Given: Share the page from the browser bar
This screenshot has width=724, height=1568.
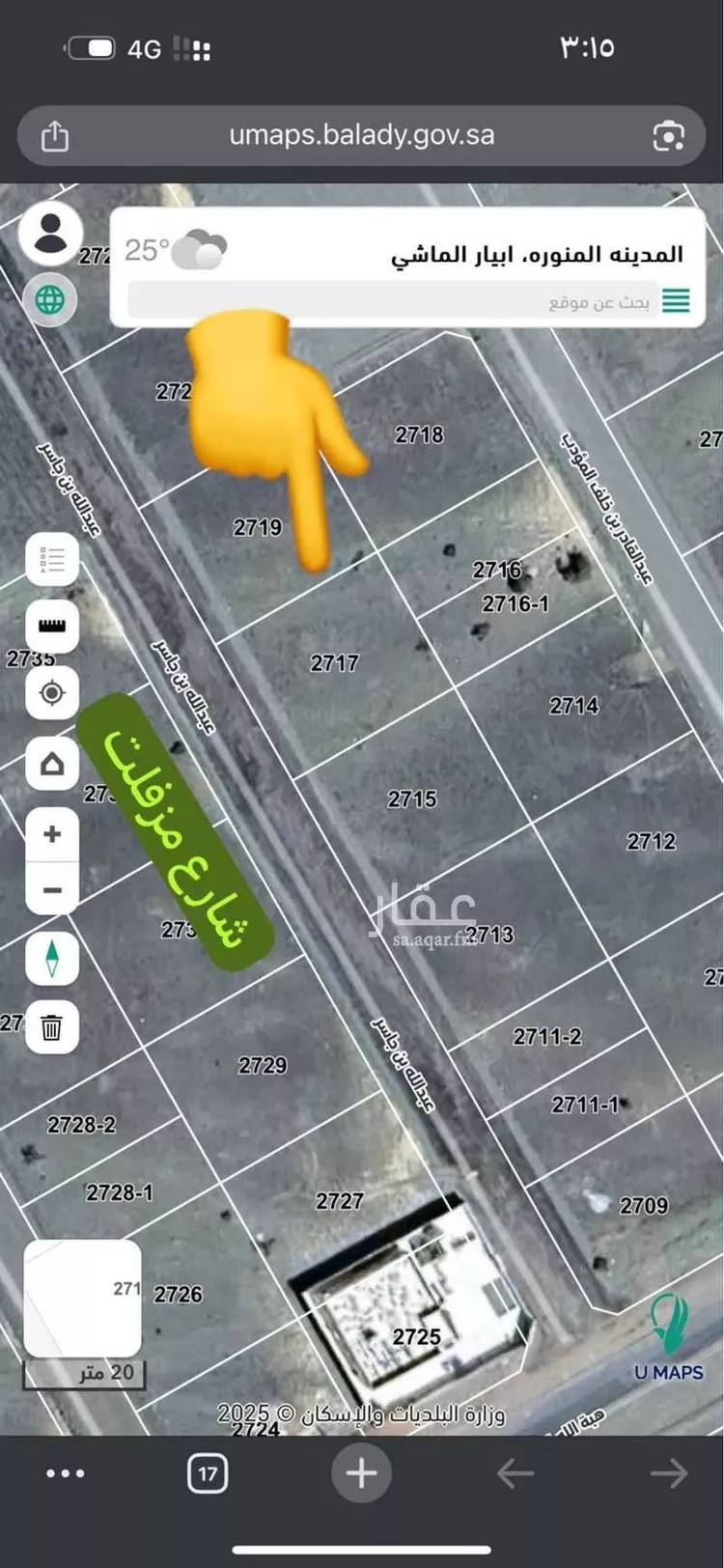Looking at the screenshot, I should coord(55,136).
